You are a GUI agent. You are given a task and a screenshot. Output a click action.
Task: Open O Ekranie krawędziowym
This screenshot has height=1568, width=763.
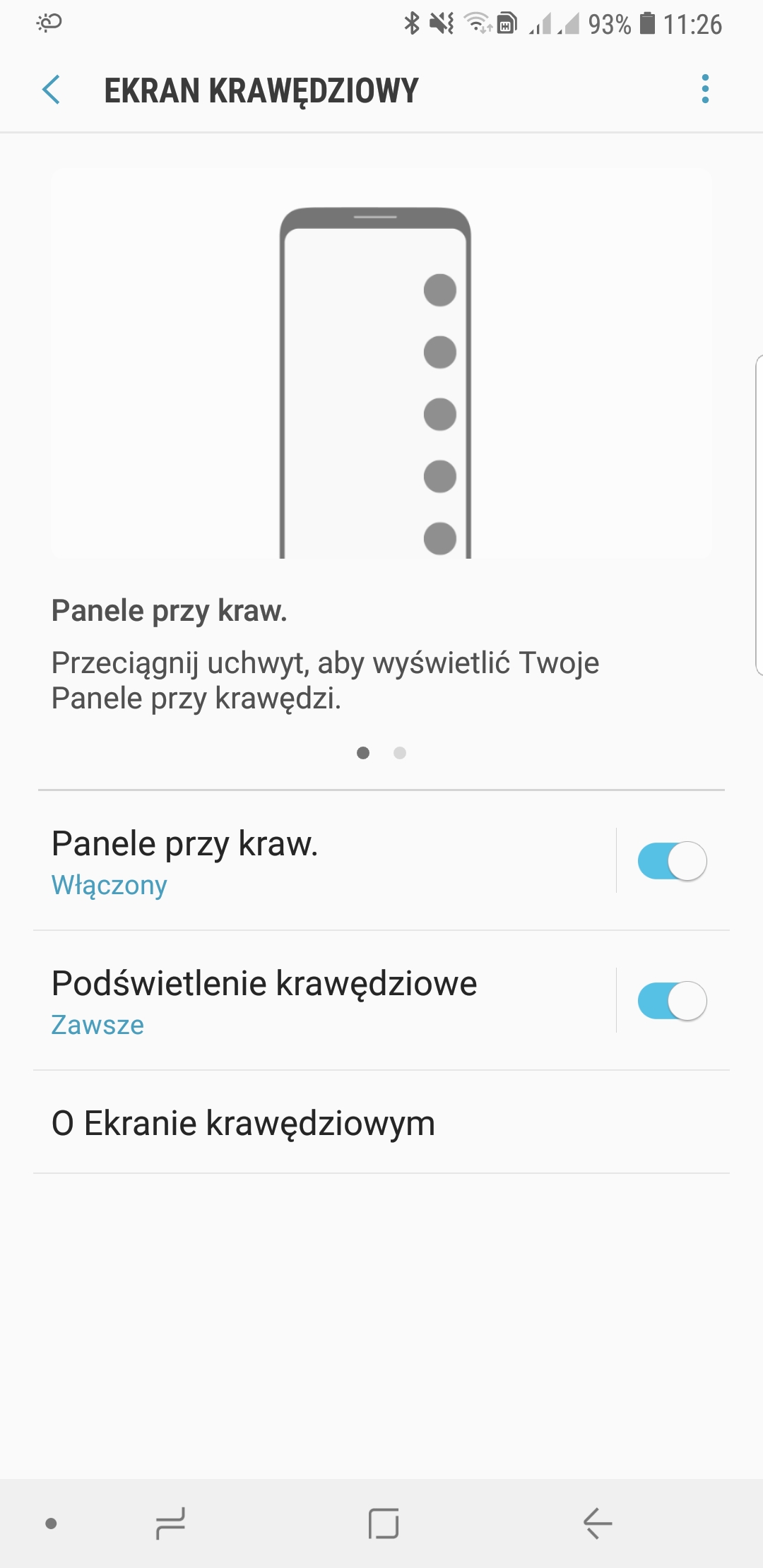[x=381, y=1123]
